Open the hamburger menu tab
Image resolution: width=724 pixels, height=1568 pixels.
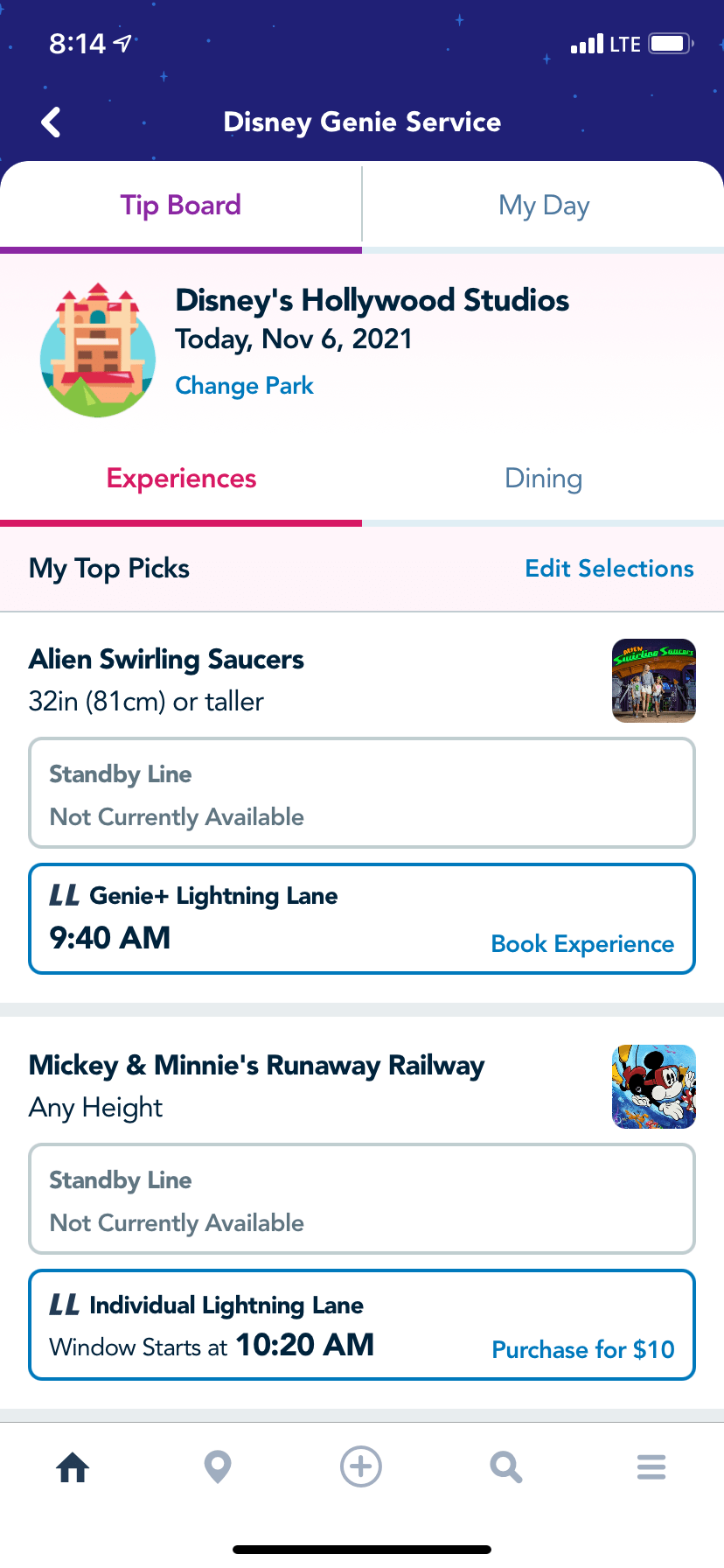pos(651,1466)
